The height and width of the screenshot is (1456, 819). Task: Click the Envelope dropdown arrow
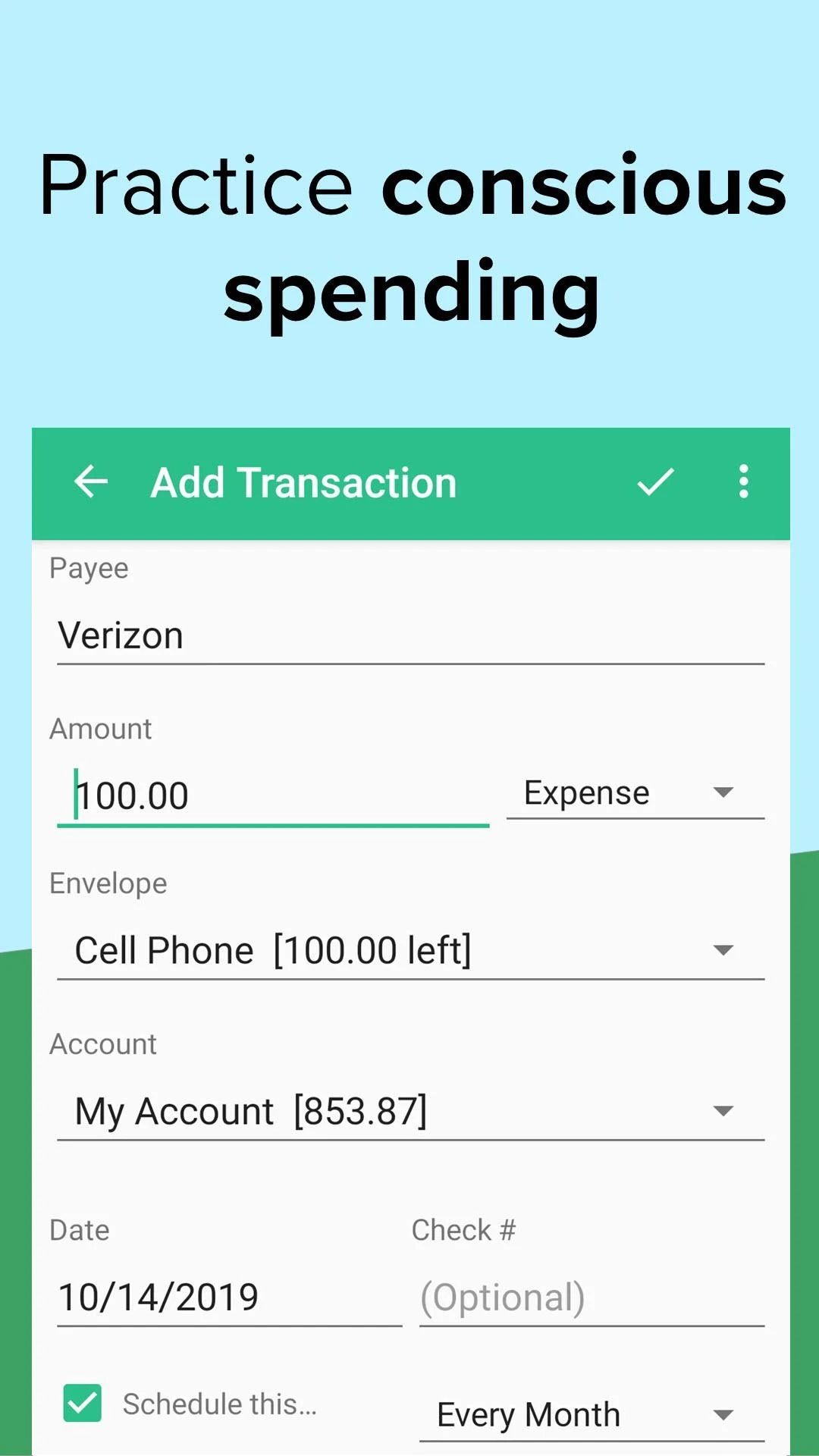tap(723, 949)
